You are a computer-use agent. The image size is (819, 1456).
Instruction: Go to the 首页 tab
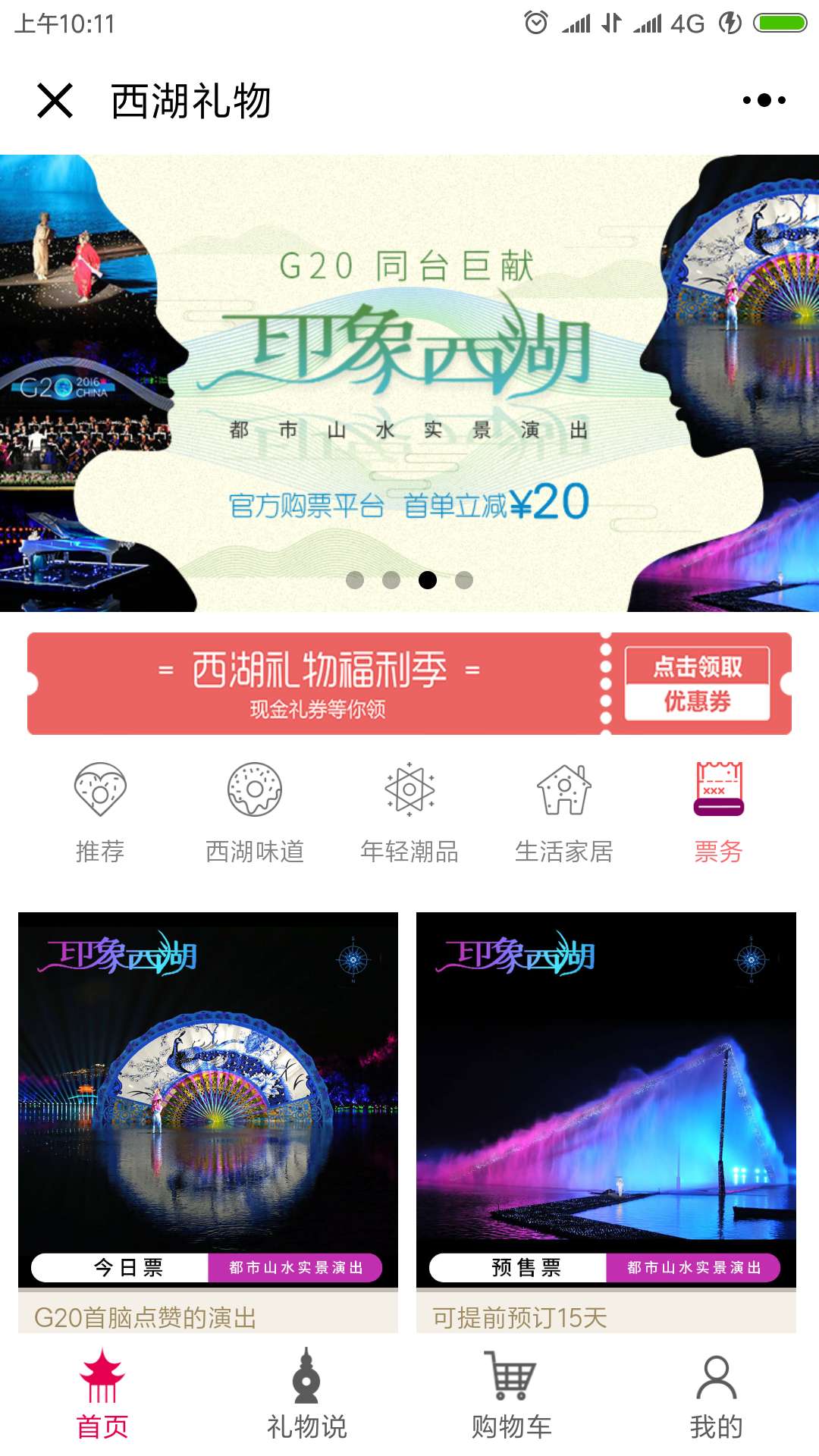tap(102, 1395)
